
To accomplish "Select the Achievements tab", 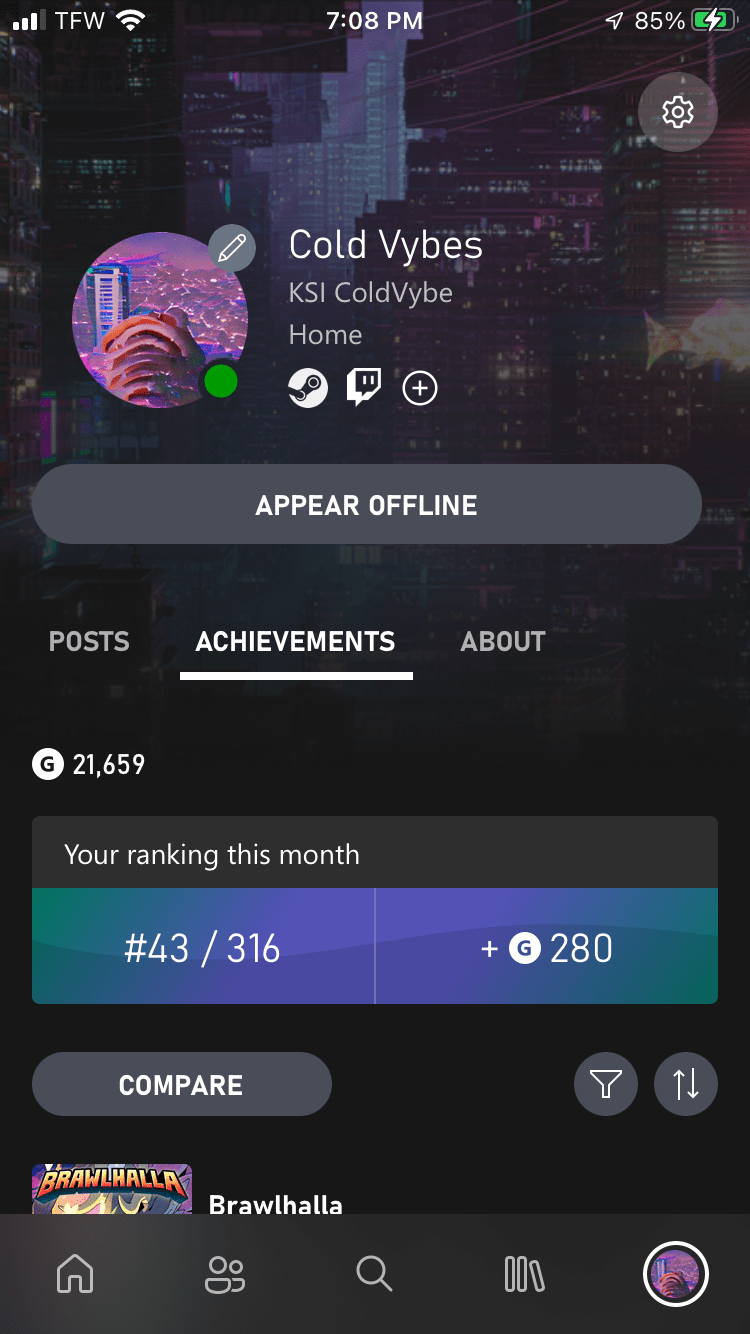I will click(x=296, y=642).
